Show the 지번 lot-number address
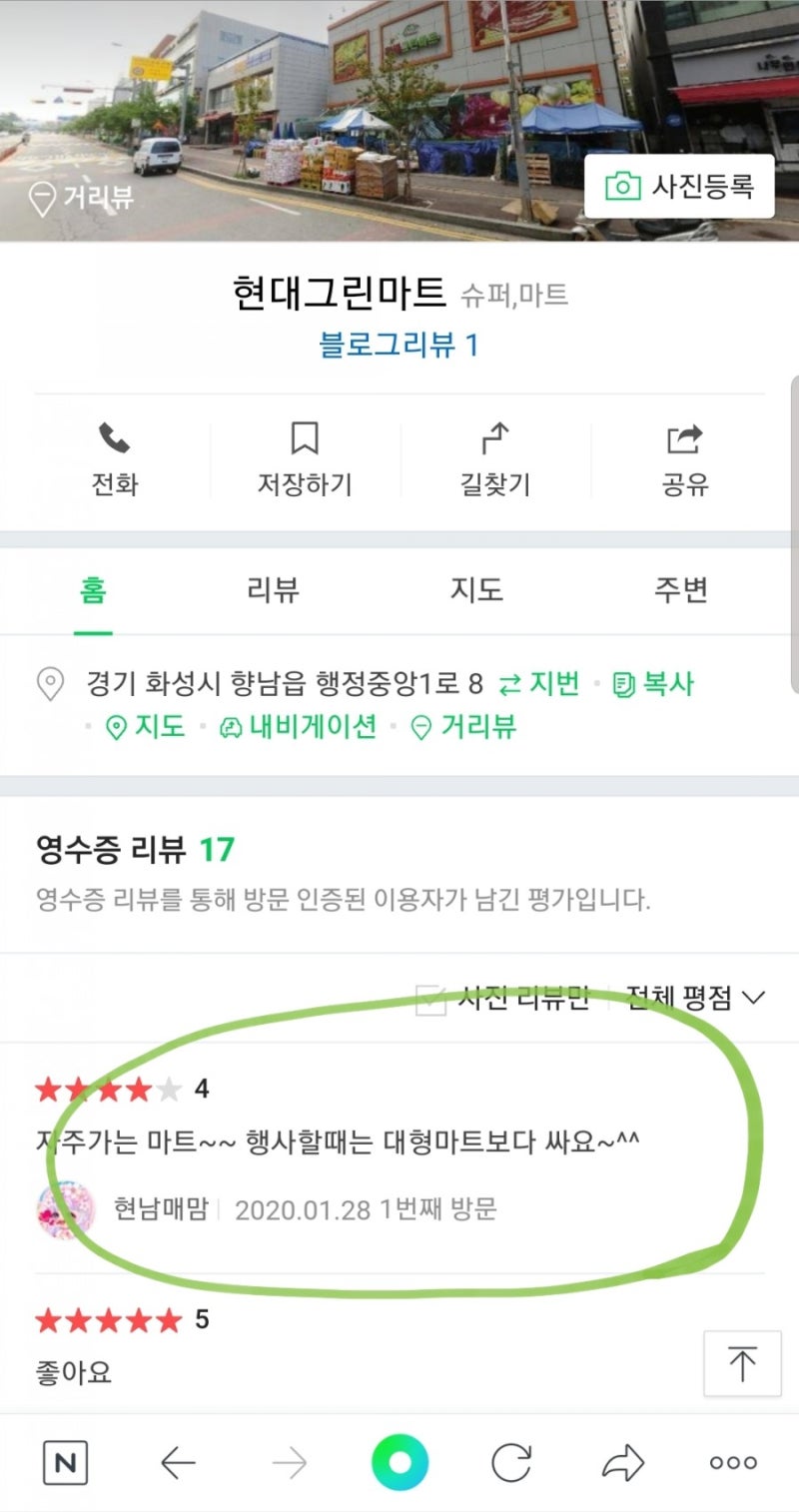This screenshot has width=799, height=1512. [540, 684]
